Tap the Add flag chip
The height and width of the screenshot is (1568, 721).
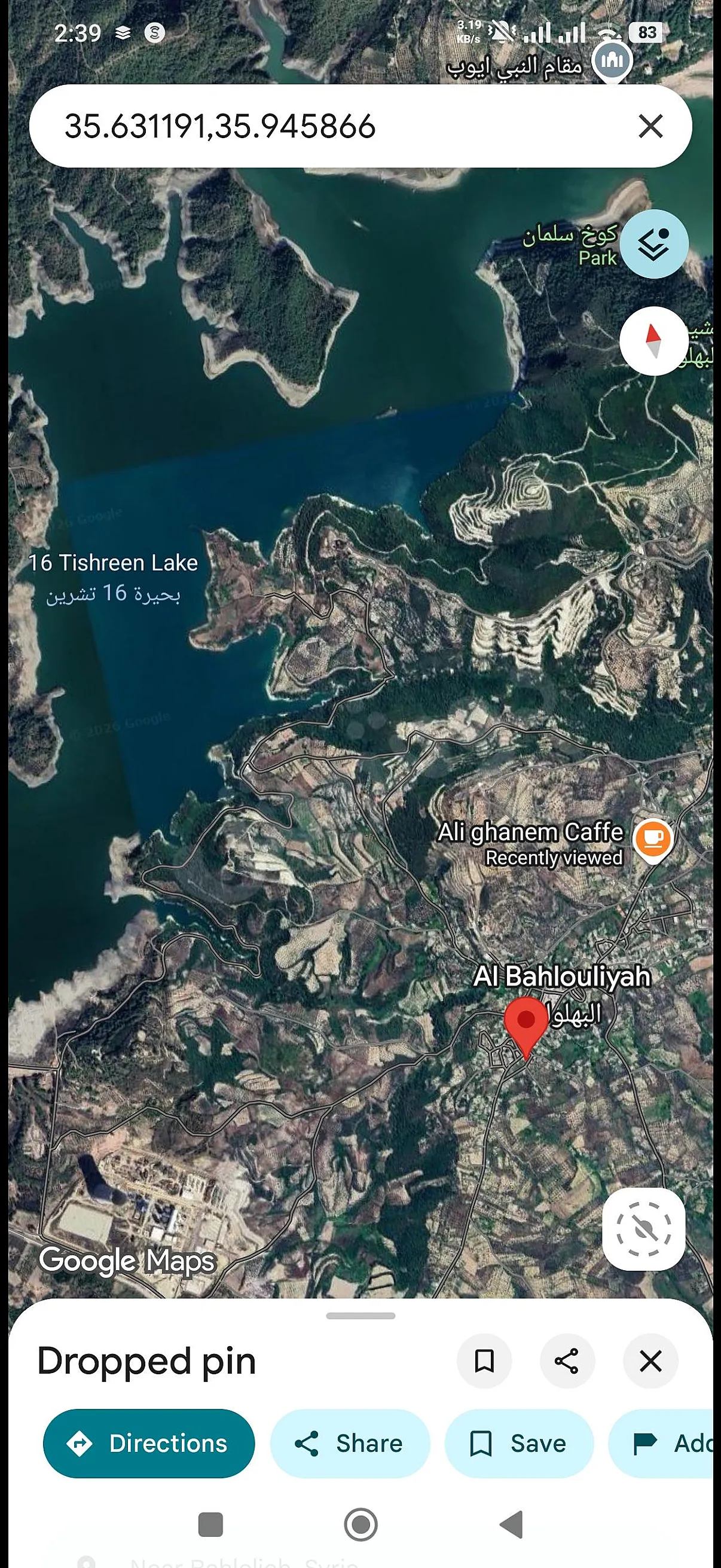point(663,1443)
